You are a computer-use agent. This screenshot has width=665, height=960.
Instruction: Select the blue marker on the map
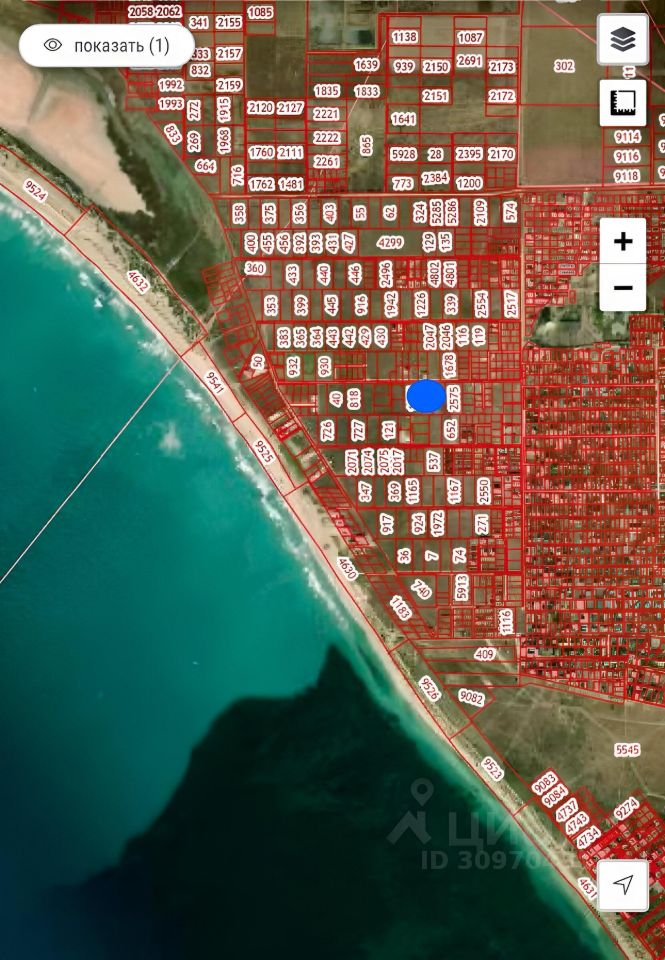427,396
